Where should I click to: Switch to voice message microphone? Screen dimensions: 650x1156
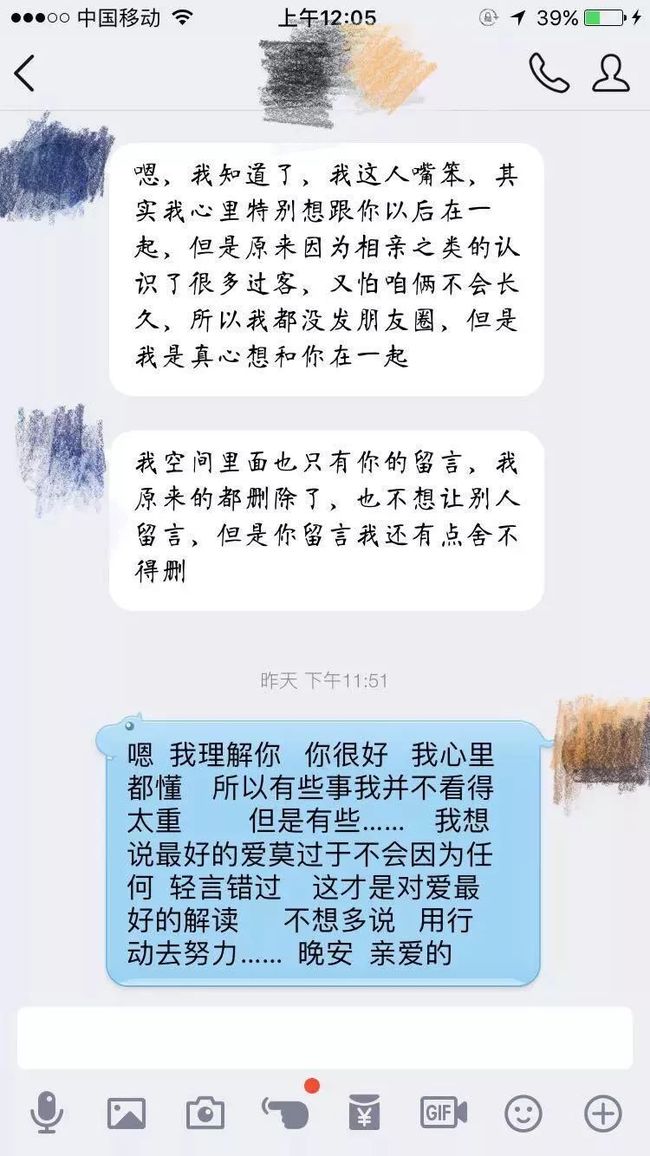tap(46, 1113)
